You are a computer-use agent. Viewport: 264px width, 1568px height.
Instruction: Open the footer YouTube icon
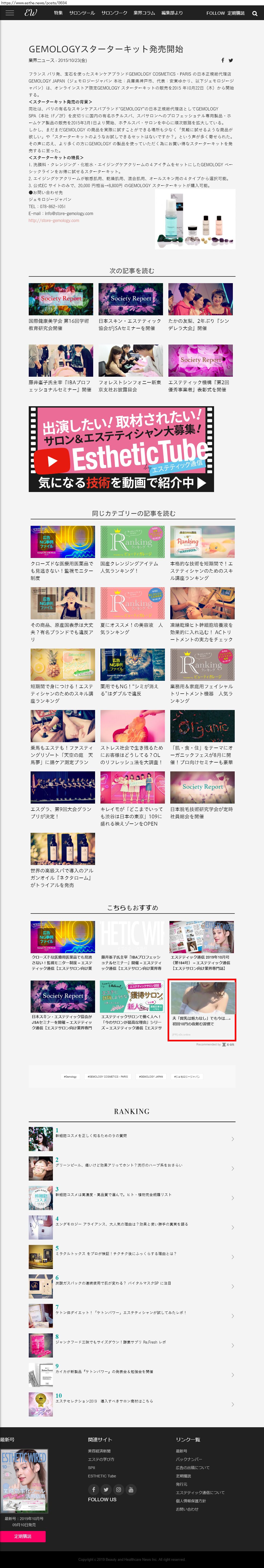131,1489
